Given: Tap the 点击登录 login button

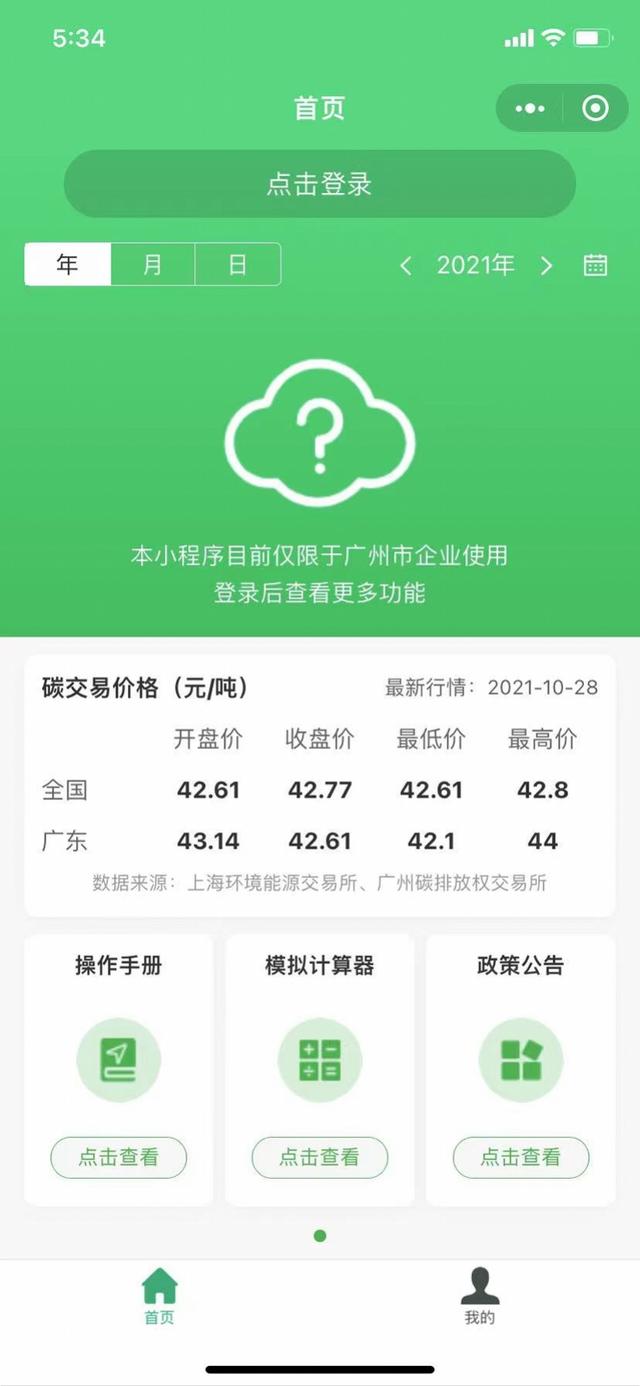Looking at the screenshot, I should [320, 184].
